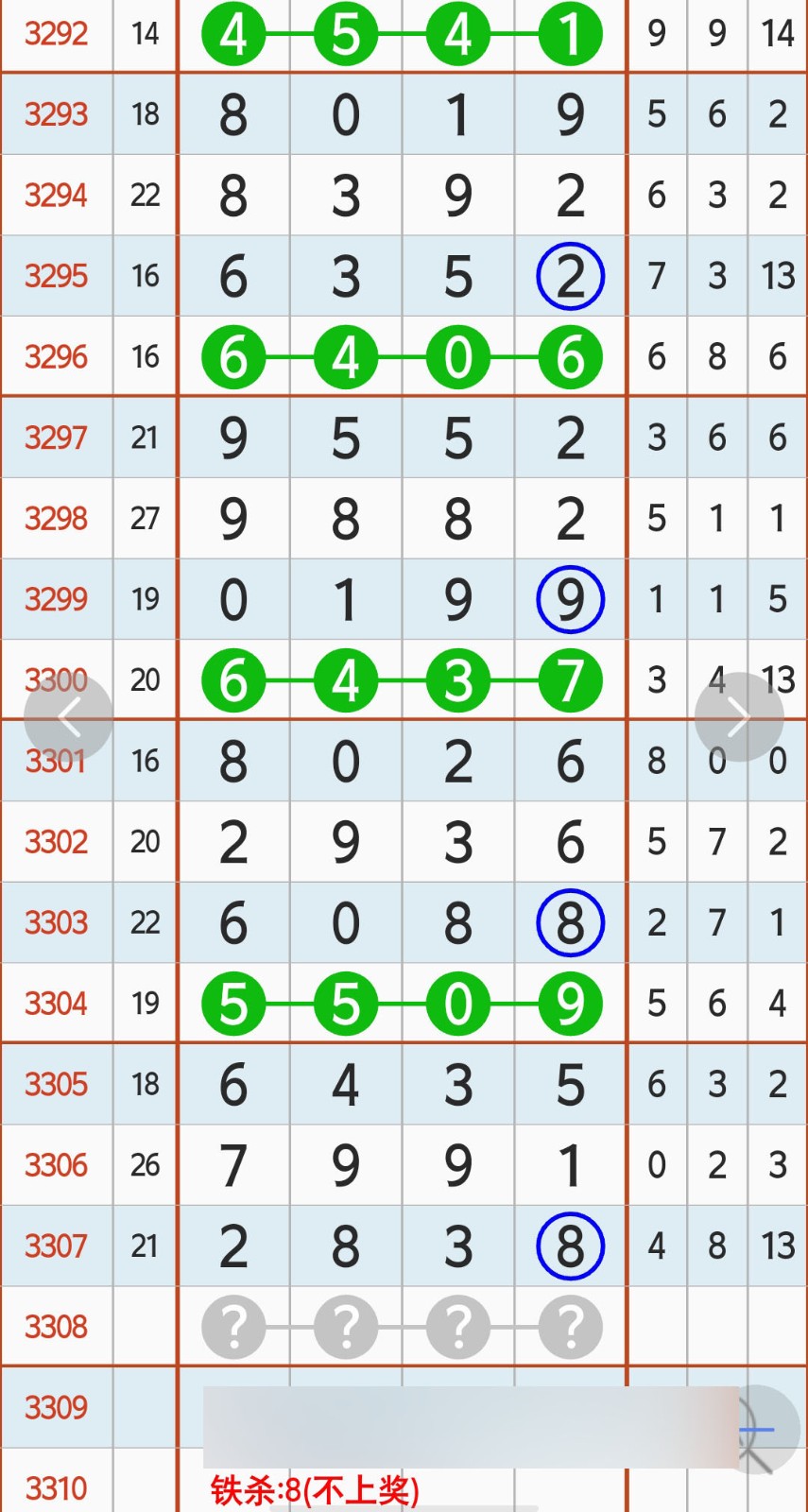Go to the previous image
This screenshot has height=1512, width=808.
point(68,717)
